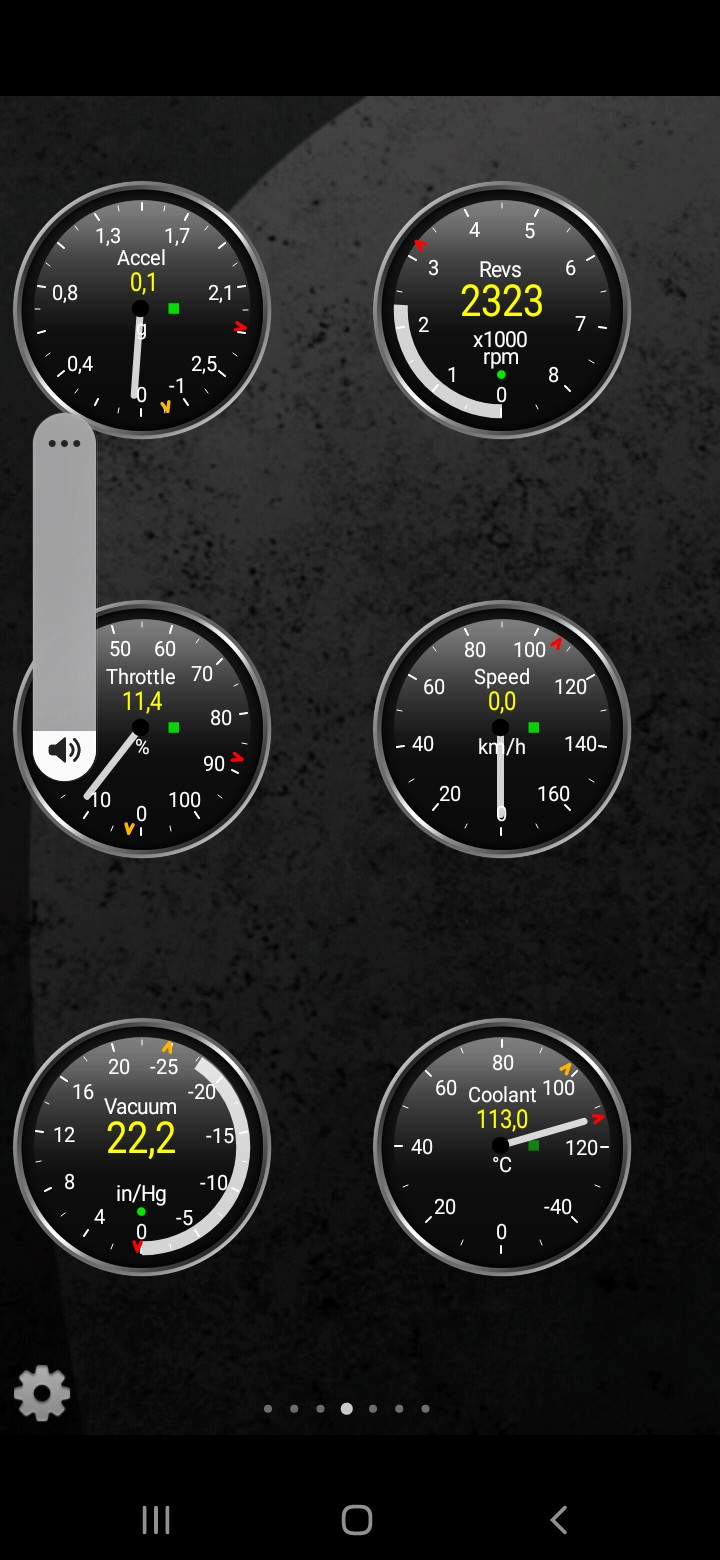Tap the Coolant temperature gauge

point(501,1147)
